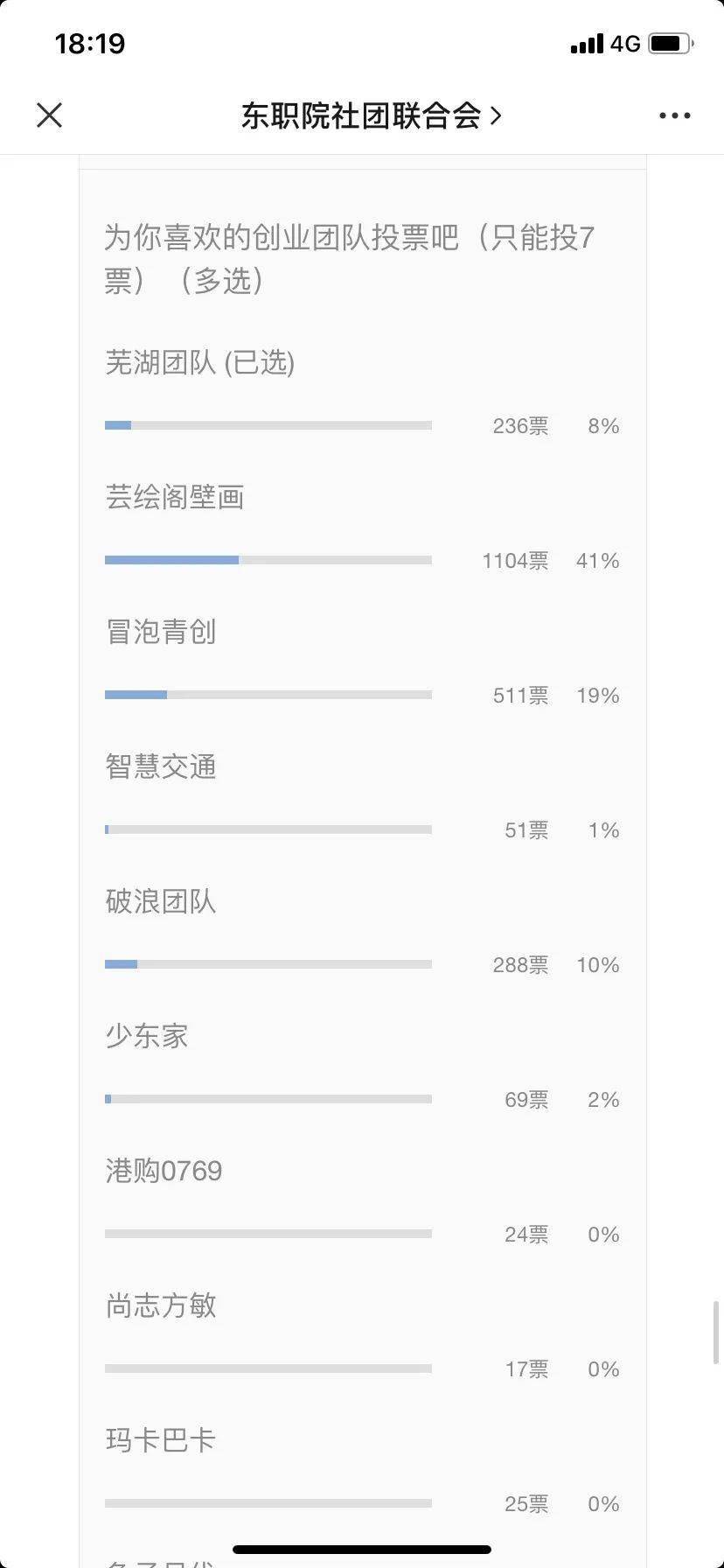
Task: Select the 少东家 voting option
Action: (145, 1035)
